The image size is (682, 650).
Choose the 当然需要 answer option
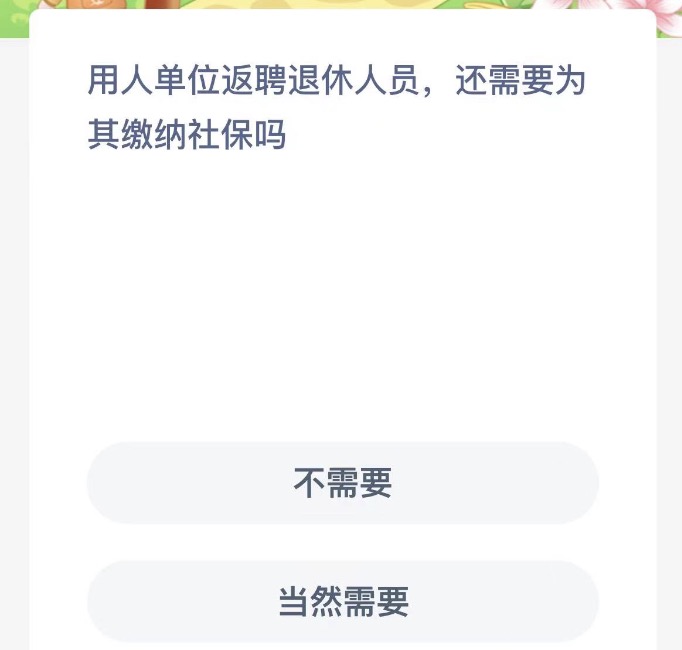point(342,602)
